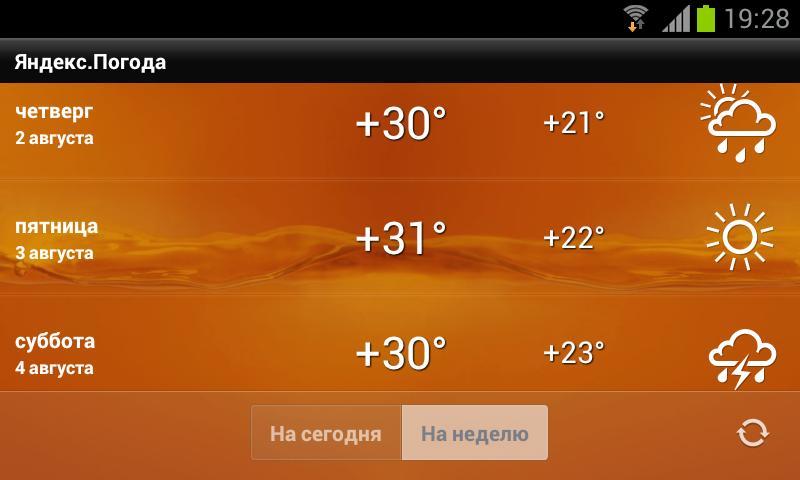Switch to the На сегодня tab
The height and width of the screenshot is (480, 800).
(326, 433)
